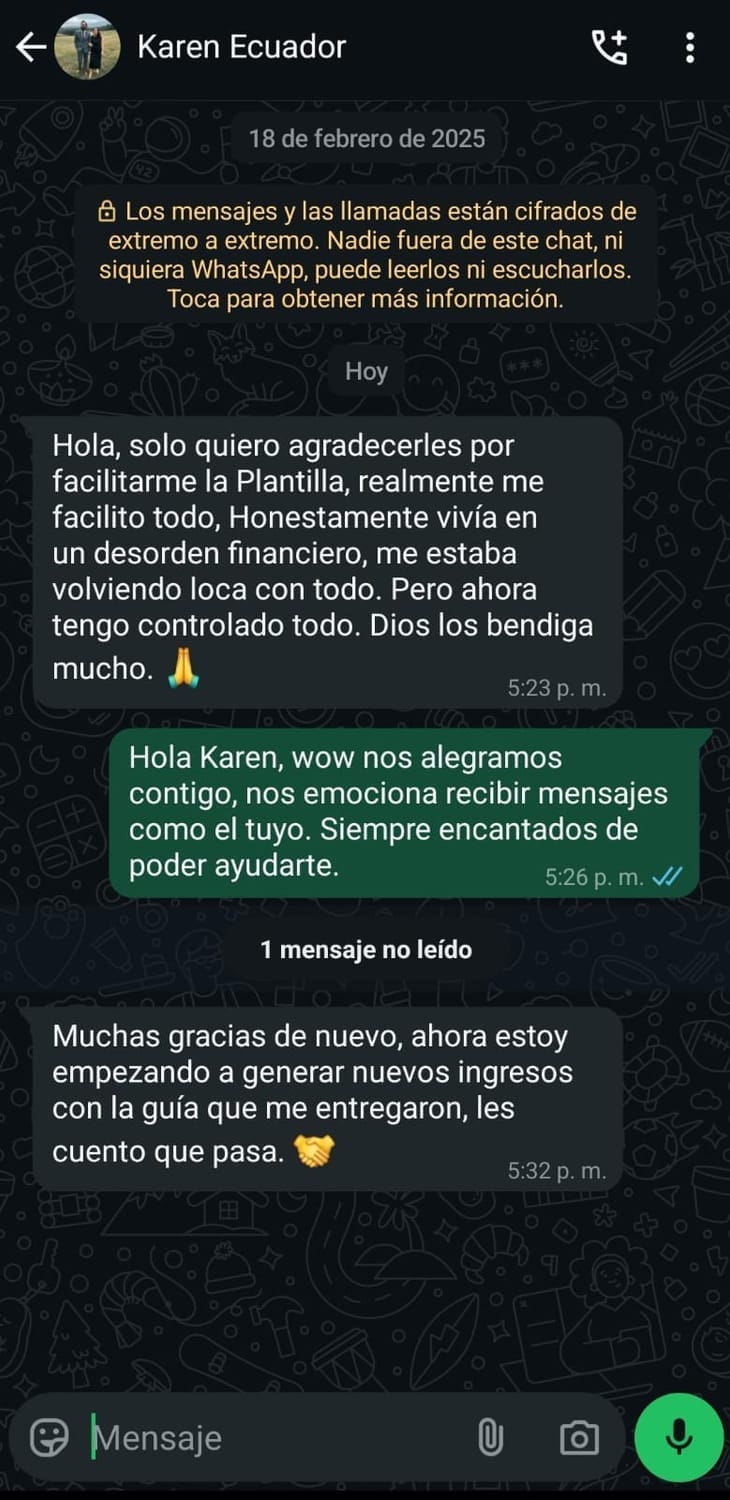The height and width of the screenshot is (1500, 730).
Task: Start a call with Karen Ecuador
Action: (609, 47)
